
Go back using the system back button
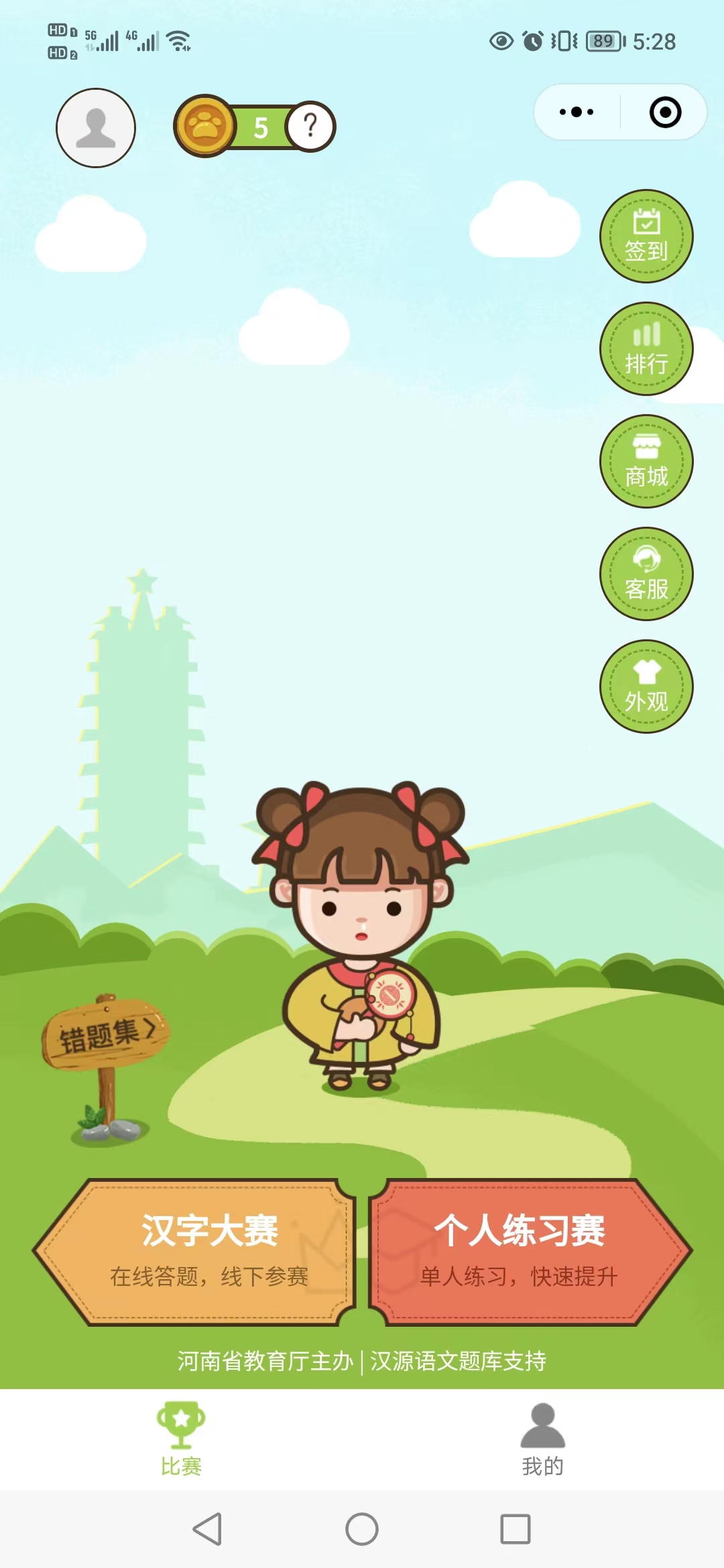point(208,1529)
